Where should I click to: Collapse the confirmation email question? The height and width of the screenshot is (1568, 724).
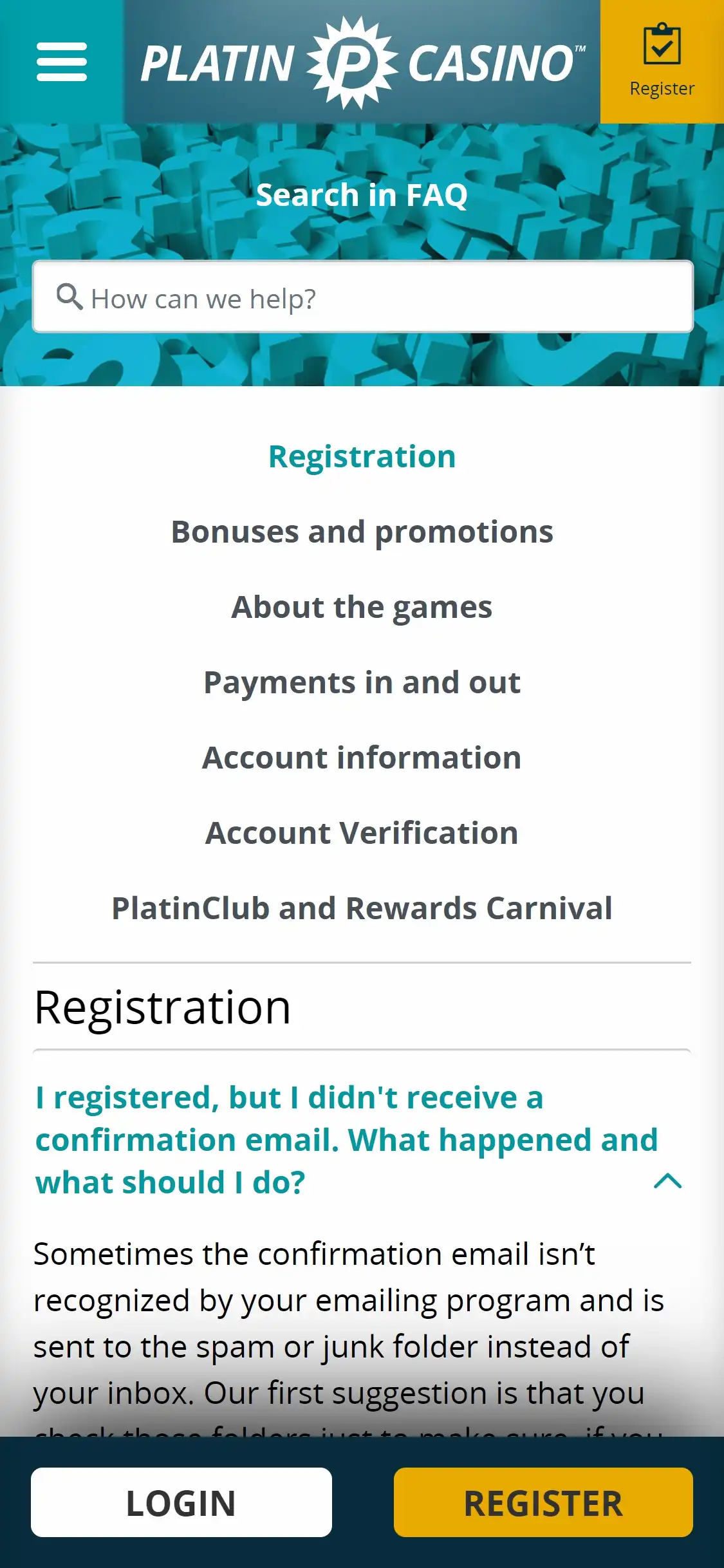point(667,1181)
